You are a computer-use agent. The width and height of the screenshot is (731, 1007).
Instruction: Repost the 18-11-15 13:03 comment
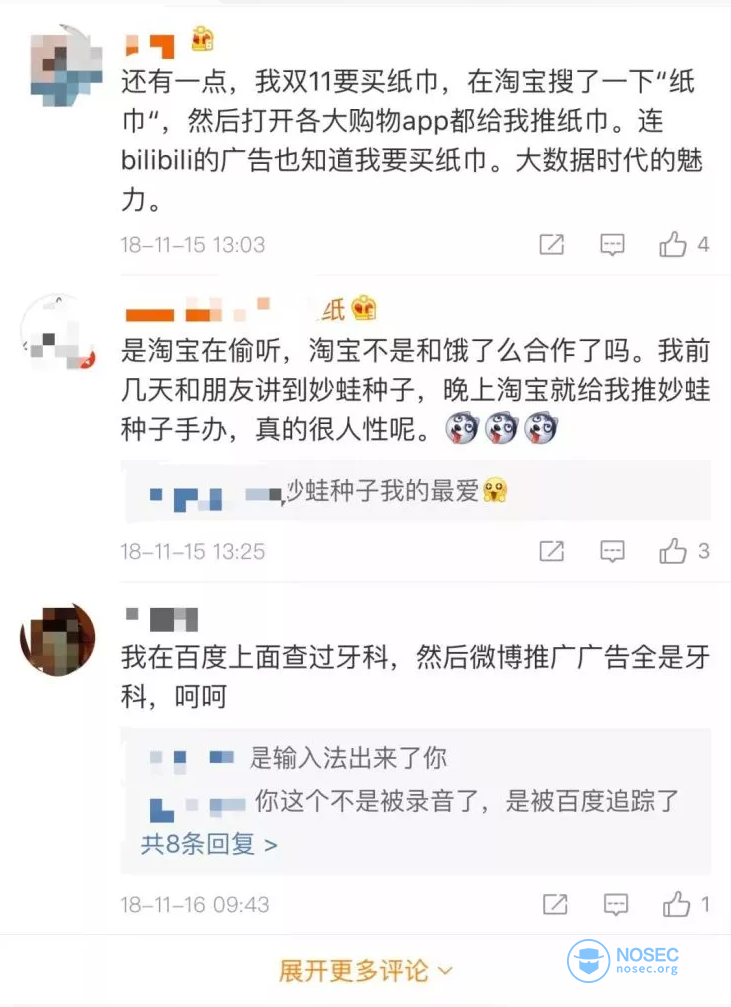(x=551, y=244)
